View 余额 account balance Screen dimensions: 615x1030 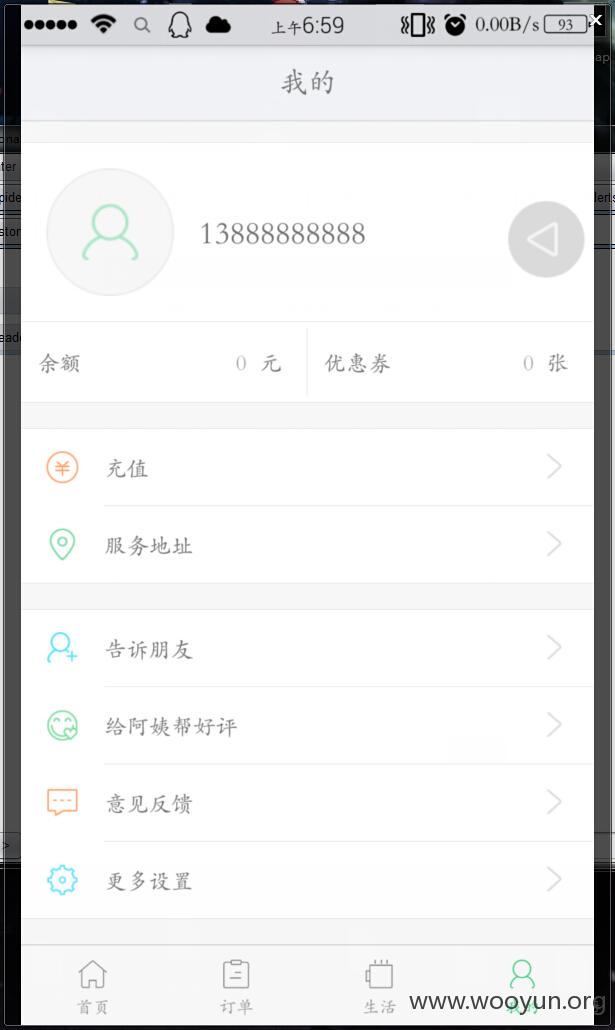(164, 363)
